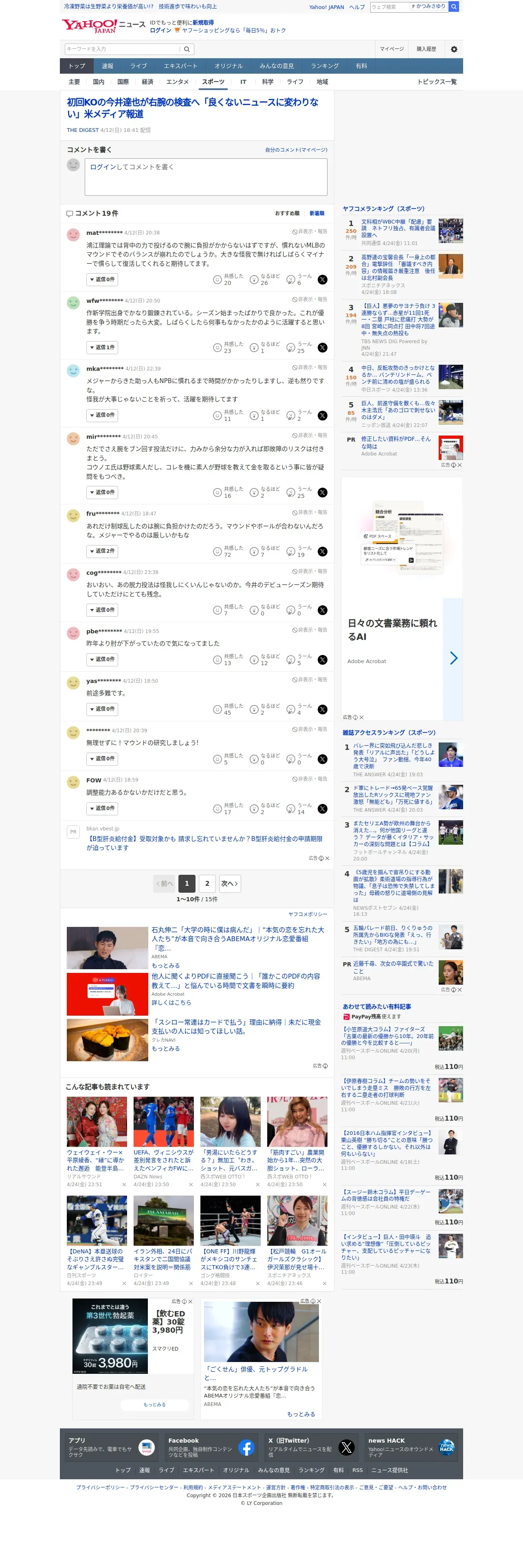The image size is (523, 1568).
Task: Open トピックス一覧 link
Action: [x=437, y=82]
